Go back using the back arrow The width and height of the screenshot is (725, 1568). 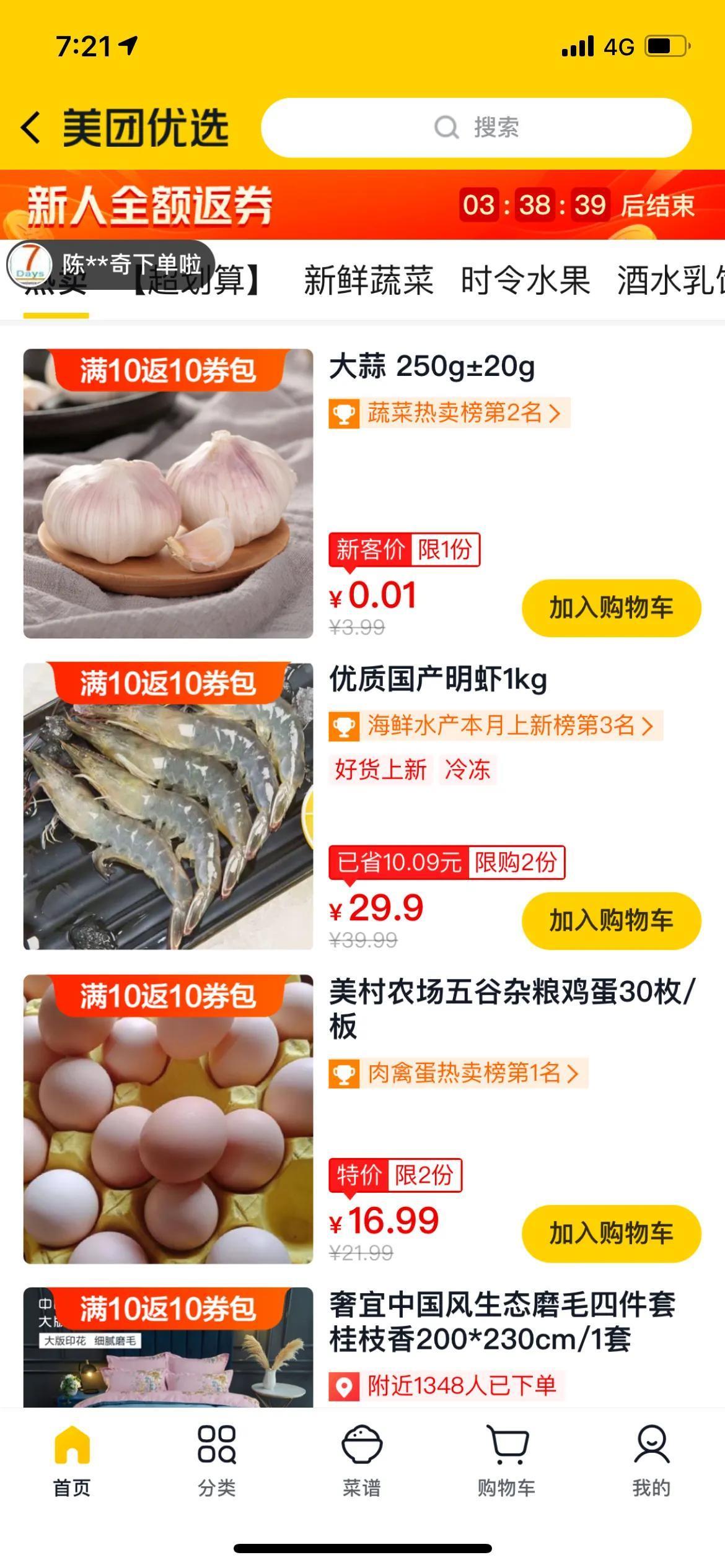tap(32, 128)
